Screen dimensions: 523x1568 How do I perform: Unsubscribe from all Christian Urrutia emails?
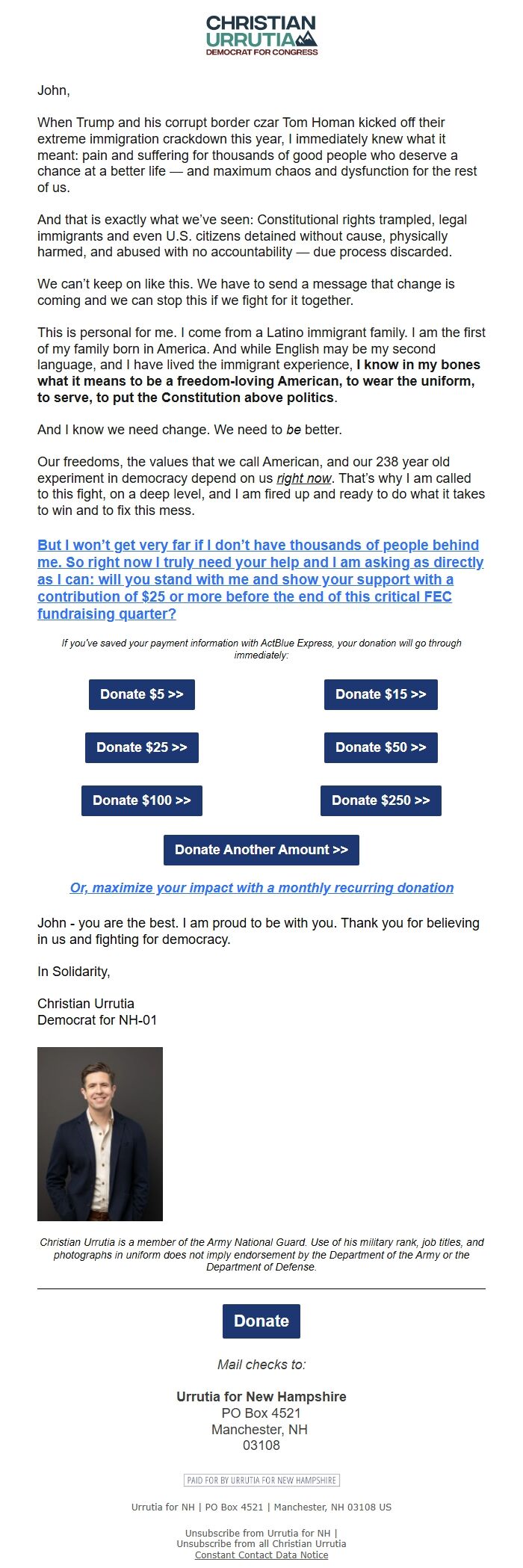pos(261,1543)
